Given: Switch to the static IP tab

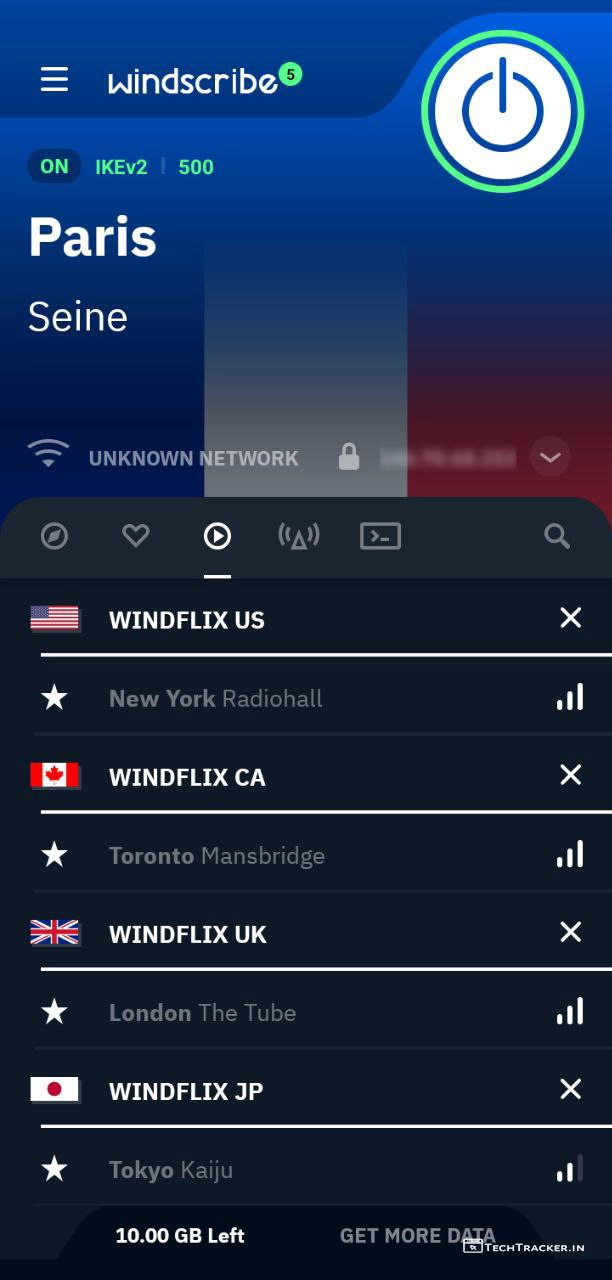Looking at the screenshot, I should (298, 537).
